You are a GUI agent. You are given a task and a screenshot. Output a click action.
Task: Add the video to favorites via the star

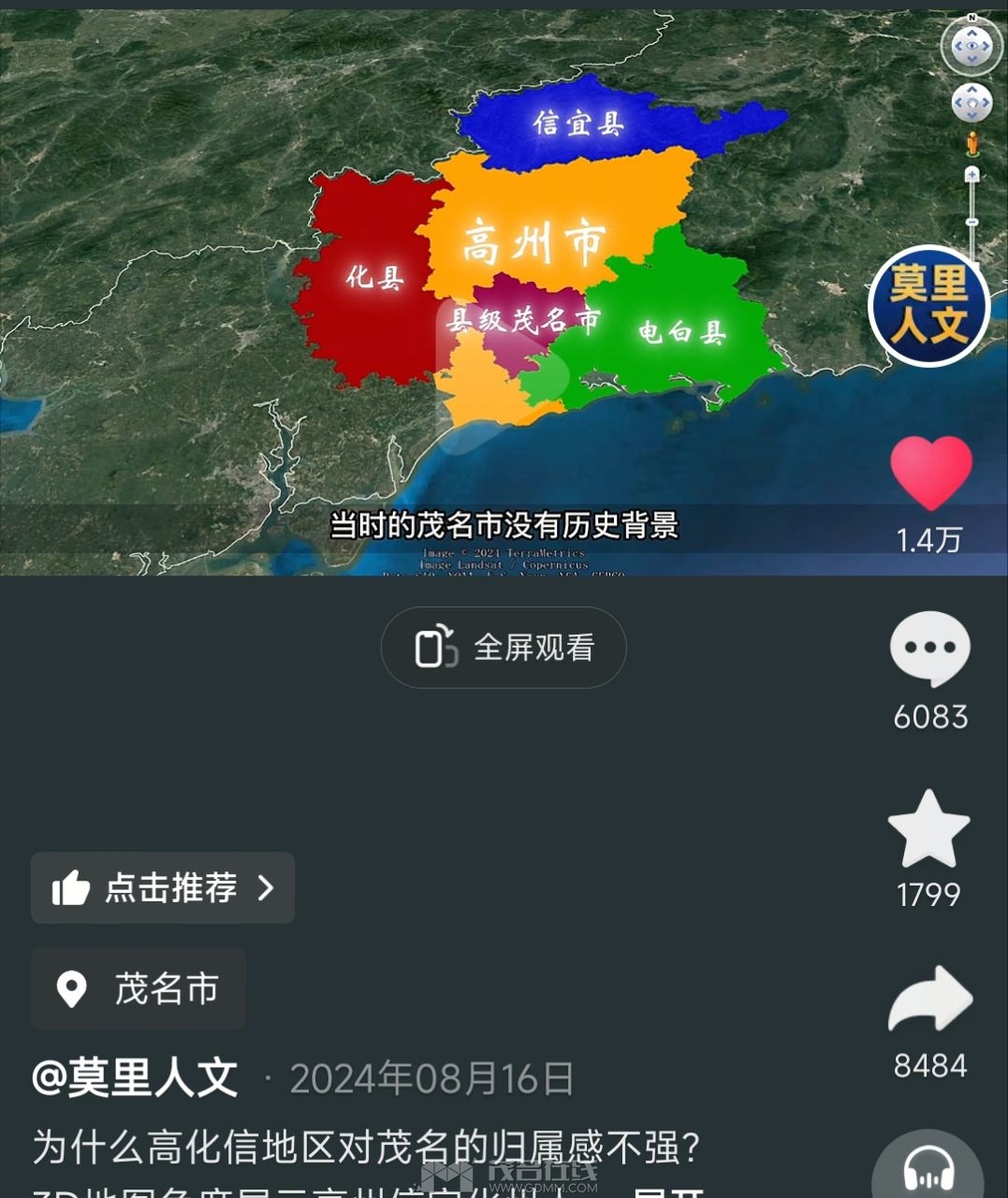928,829
